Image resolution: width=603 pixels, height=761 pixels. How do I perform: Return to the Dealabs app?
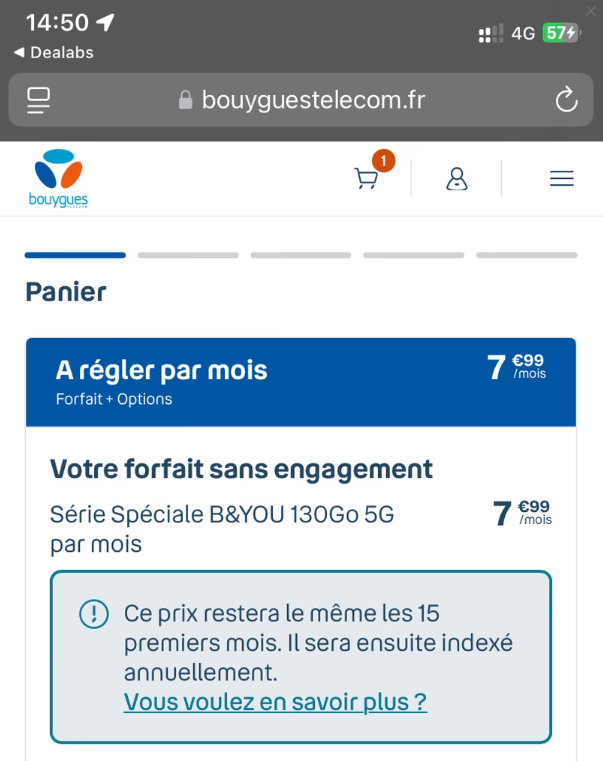[x=55, y=52]
